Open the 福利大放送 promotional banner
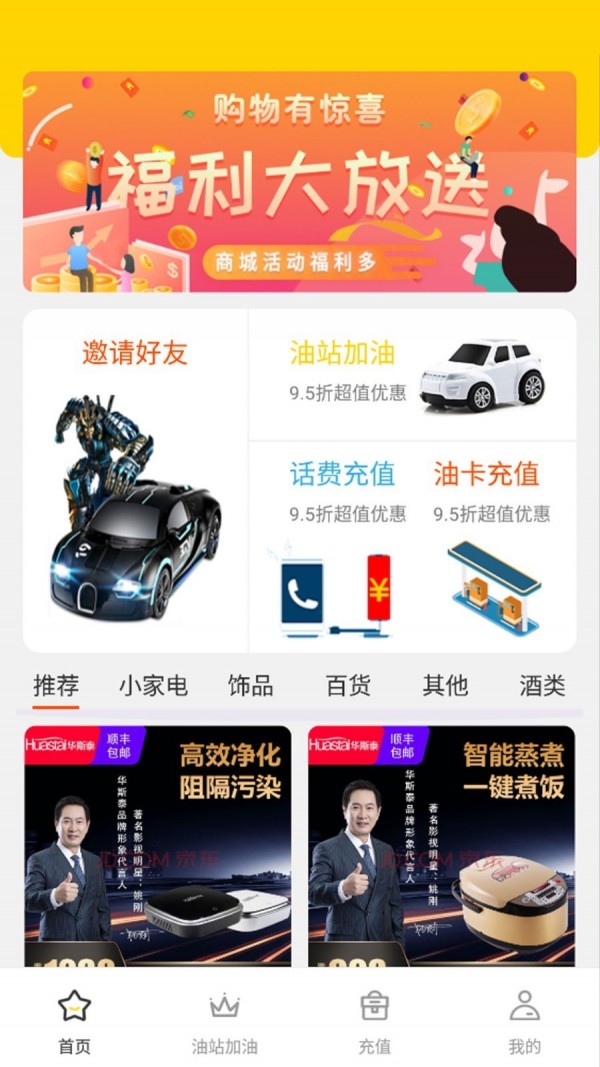Image resolution: width=600 pixels, height=1067 pixels. click(x=299, y=181)
